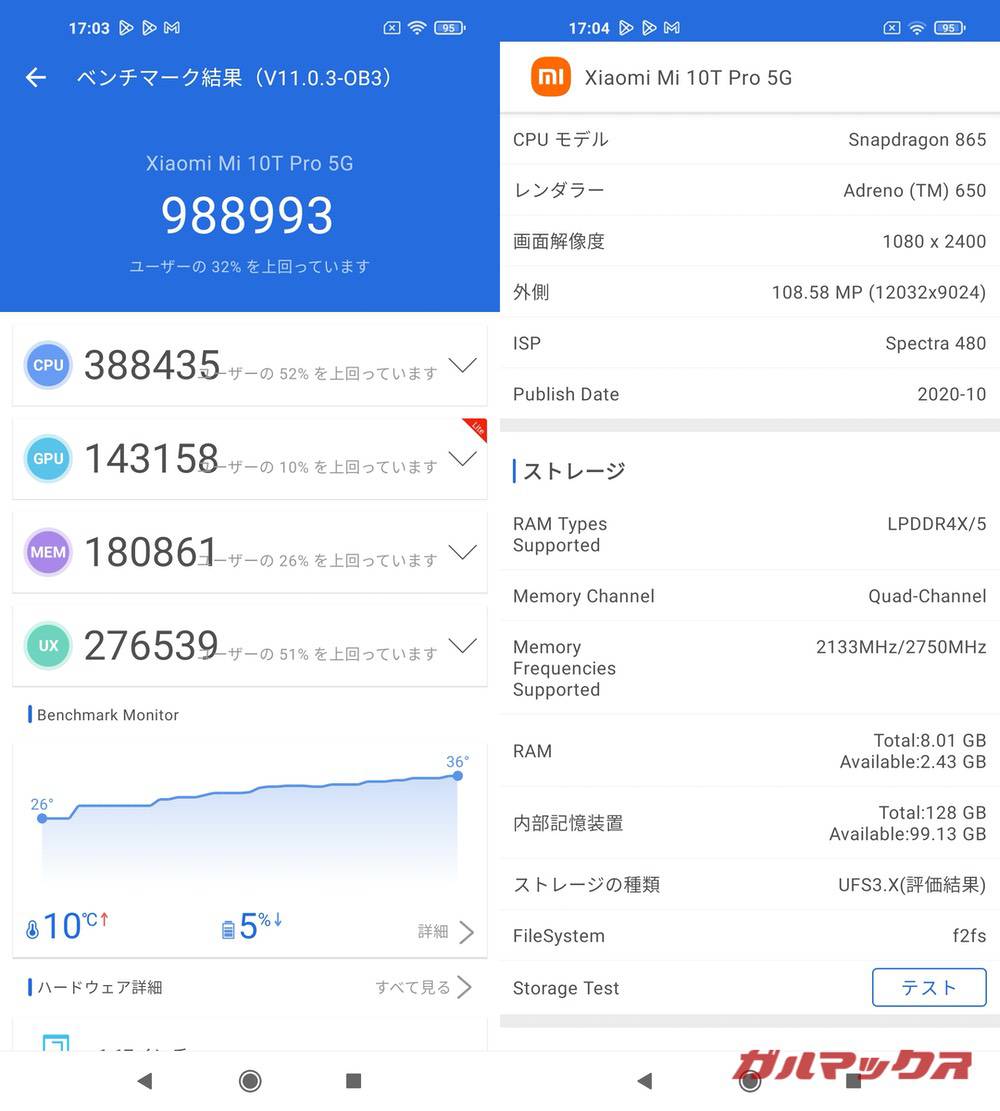Tap the Android home navigation button

point(249,1081)
